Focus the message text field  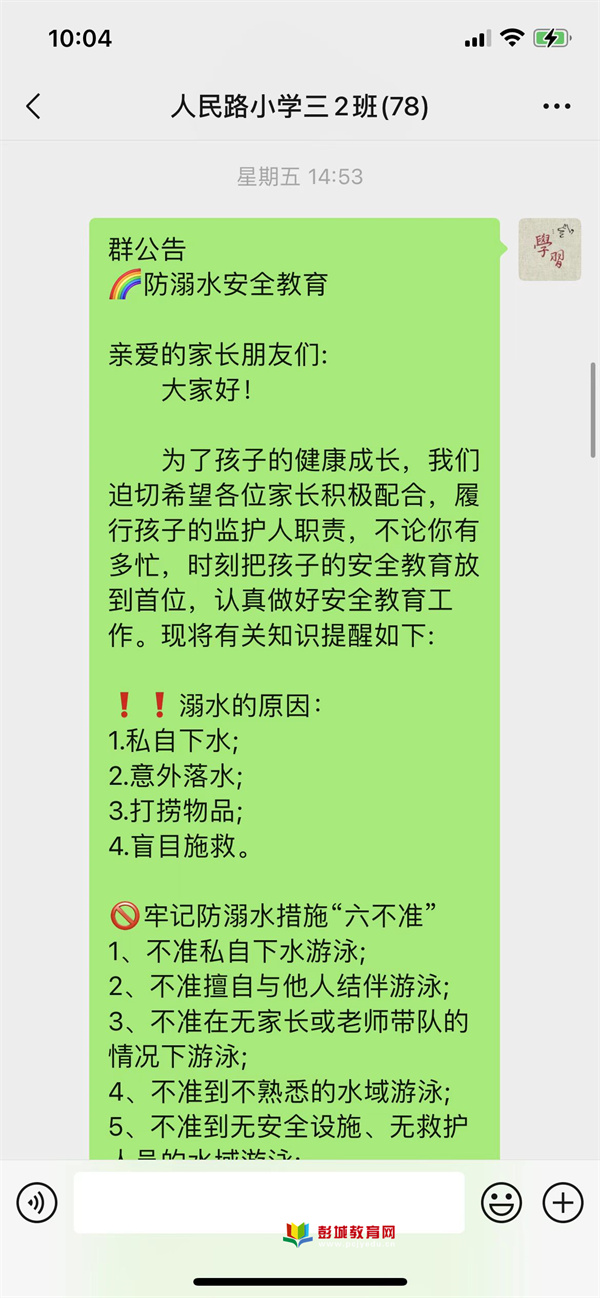(x=269, y=1203)
